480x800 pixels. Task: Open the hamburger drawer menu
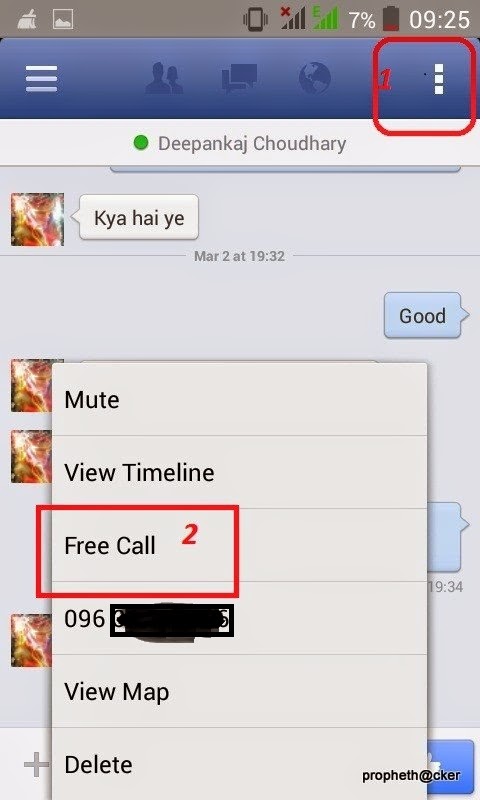coord(41,79)
